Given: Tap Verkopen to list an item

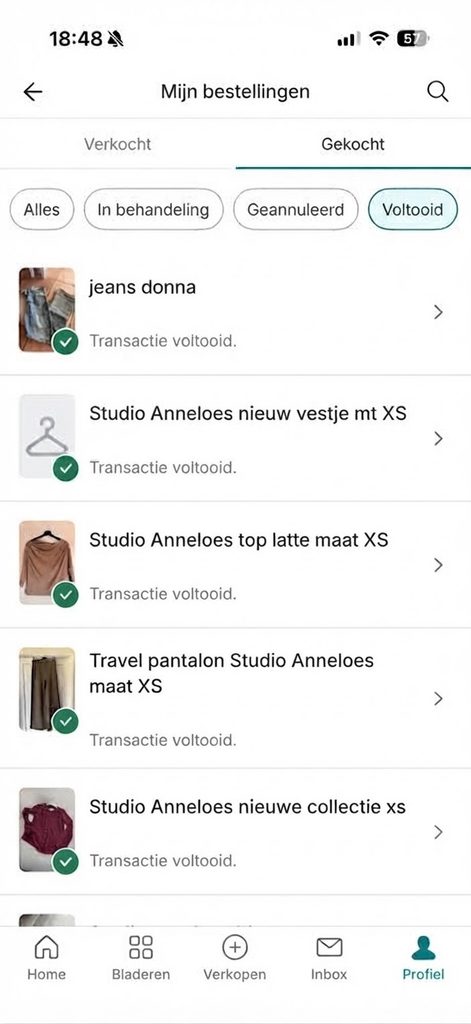Looking at the screenshot, I should tap(235, 959).
